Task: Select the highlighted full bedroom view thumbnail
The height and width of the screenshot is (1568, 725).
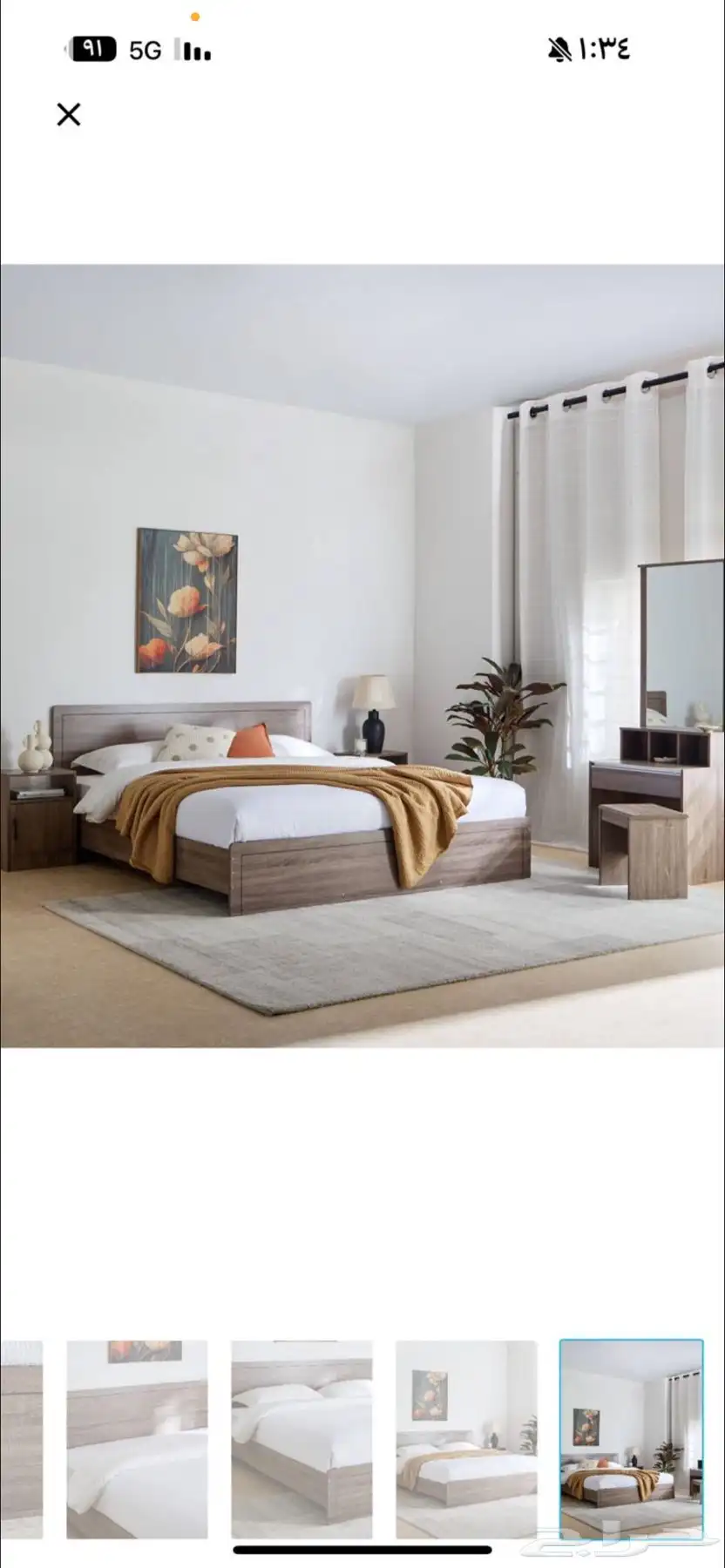Action: (631, 1439)
